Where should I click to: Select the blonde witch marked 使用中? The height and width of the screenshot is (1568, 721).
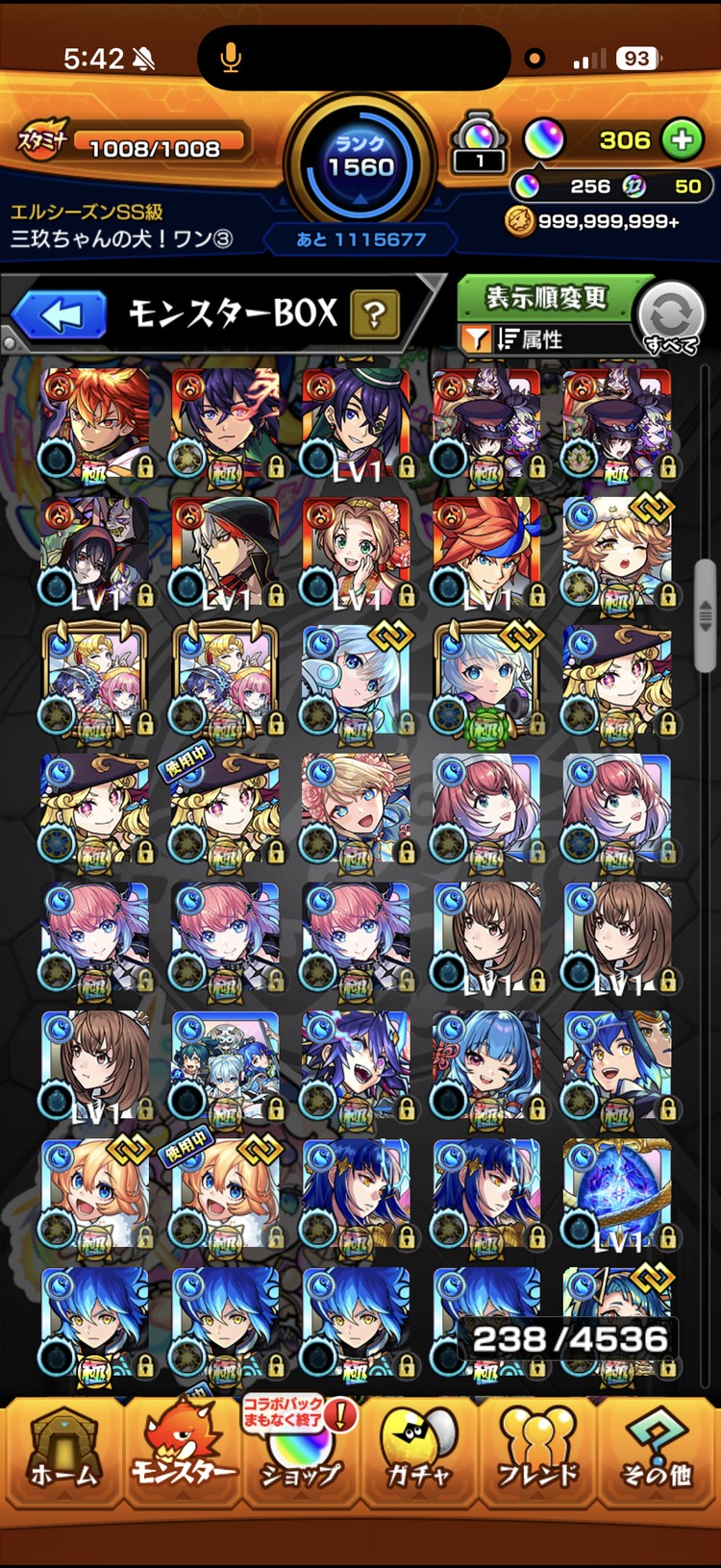[225, 809]
